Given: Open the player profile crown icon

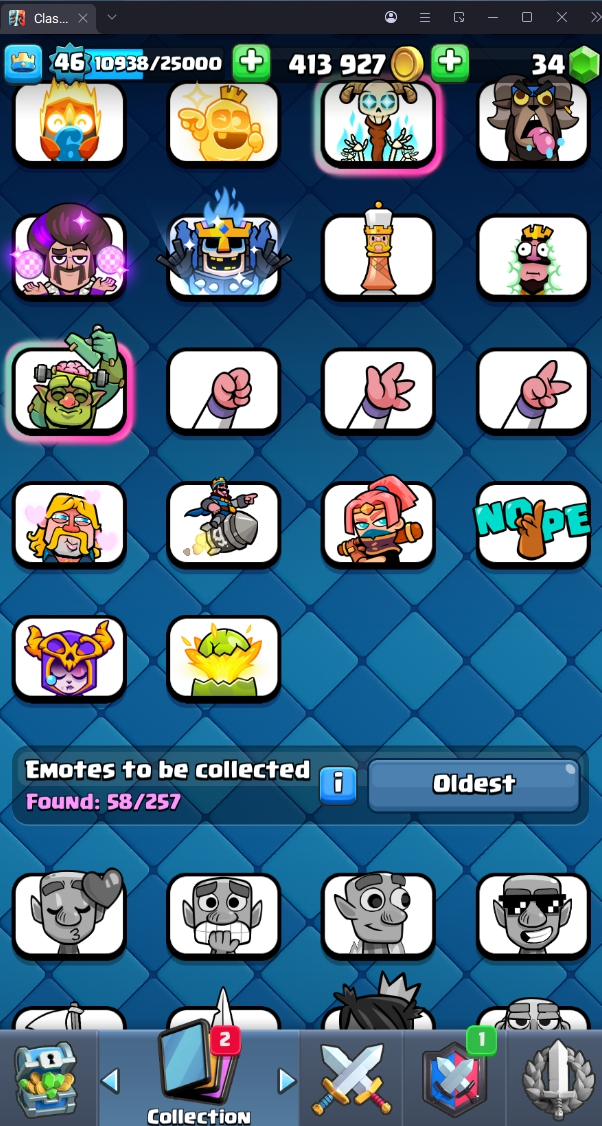Looking at the screenshot, I should [22, 64].
